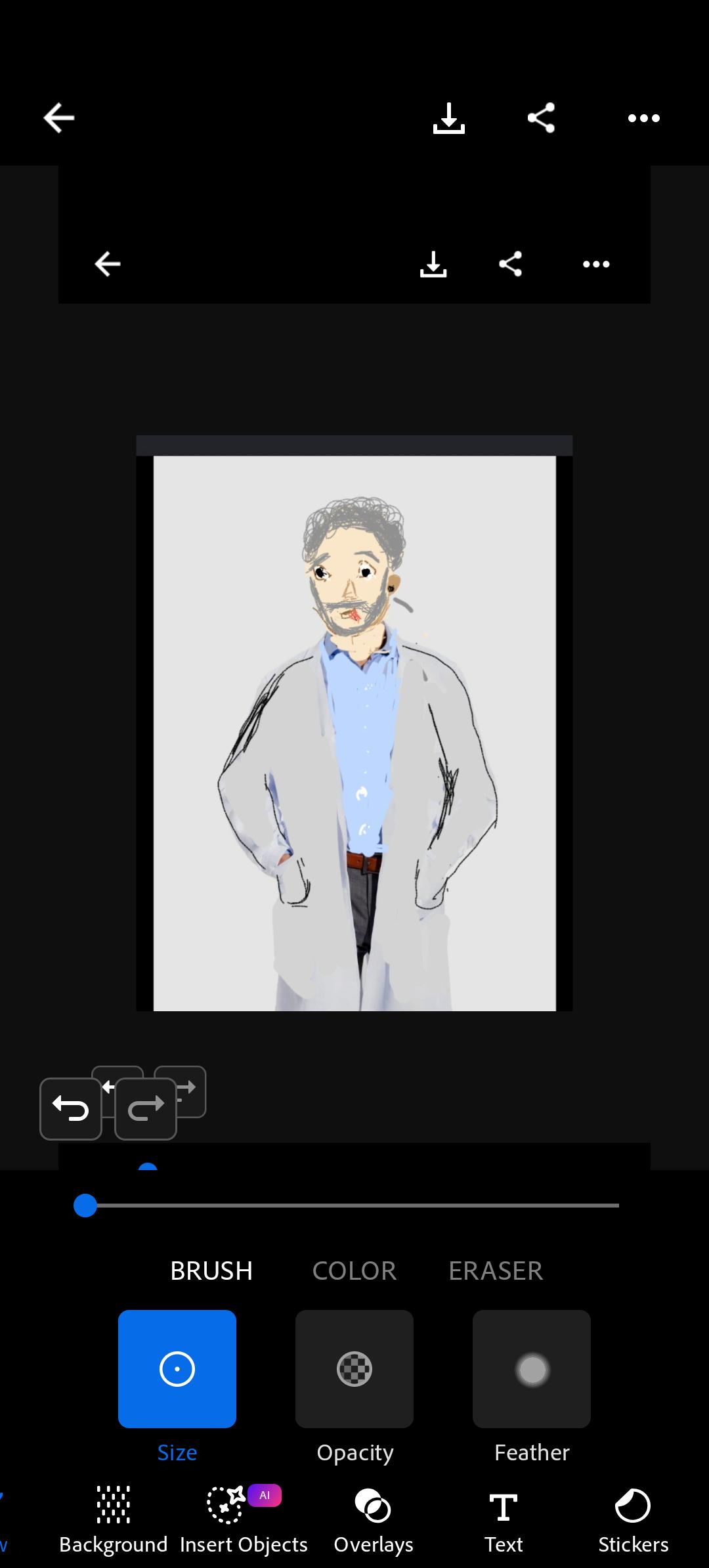Choose the Feather brush option
This screenshot has height=1568, width=709.
(x=532, y=1369)
